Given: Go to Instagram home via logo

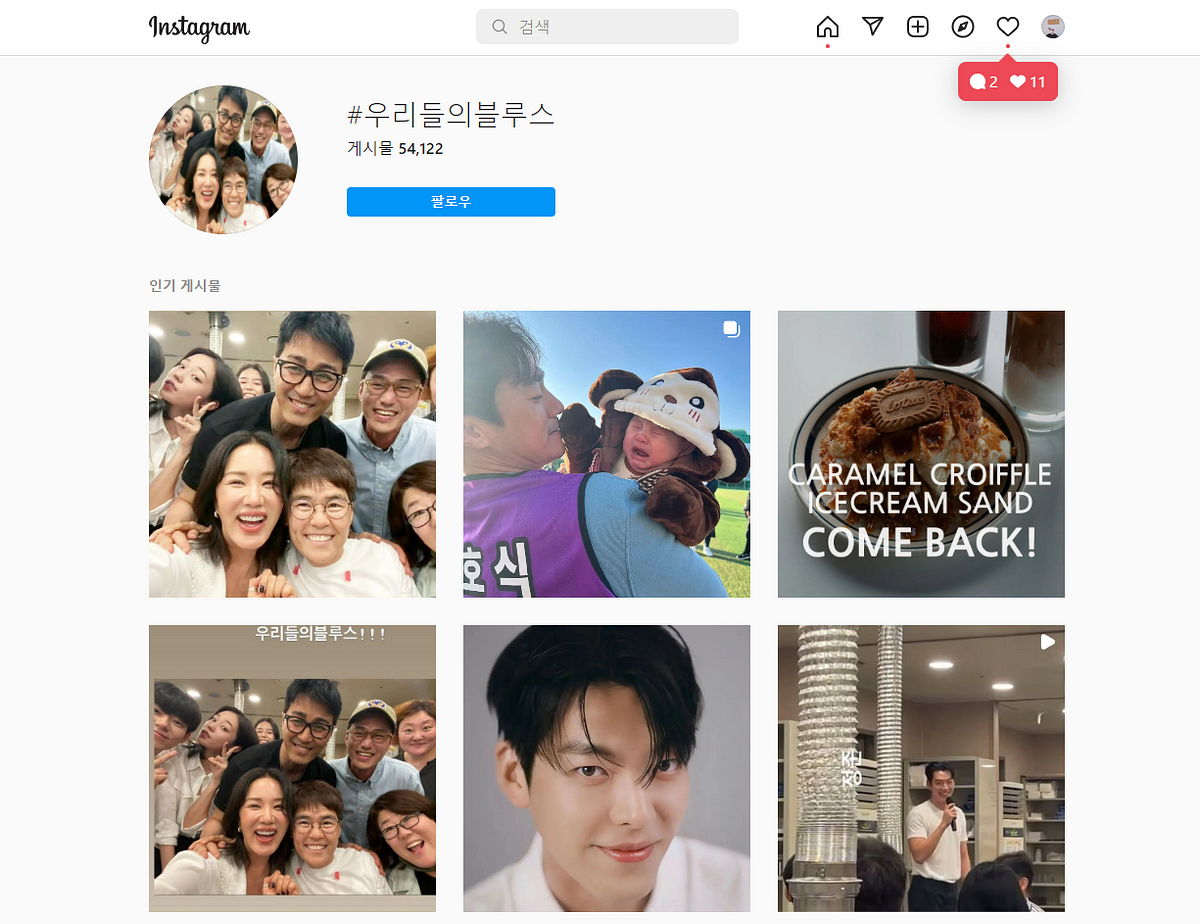Looking at the screenshot, I should 199,27.
